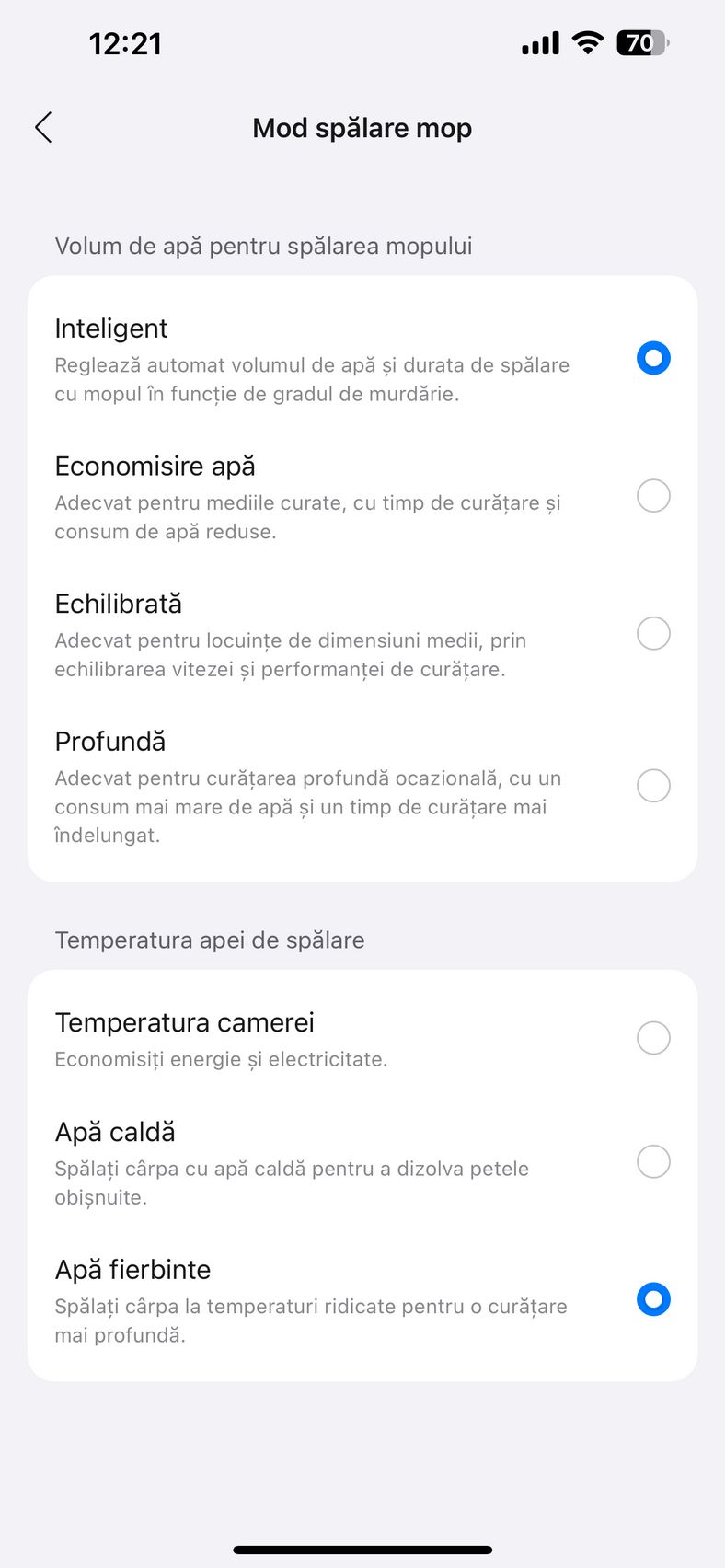Switch to Profundă deep cleaning
725x1568 pixels.
pos(362,787)
